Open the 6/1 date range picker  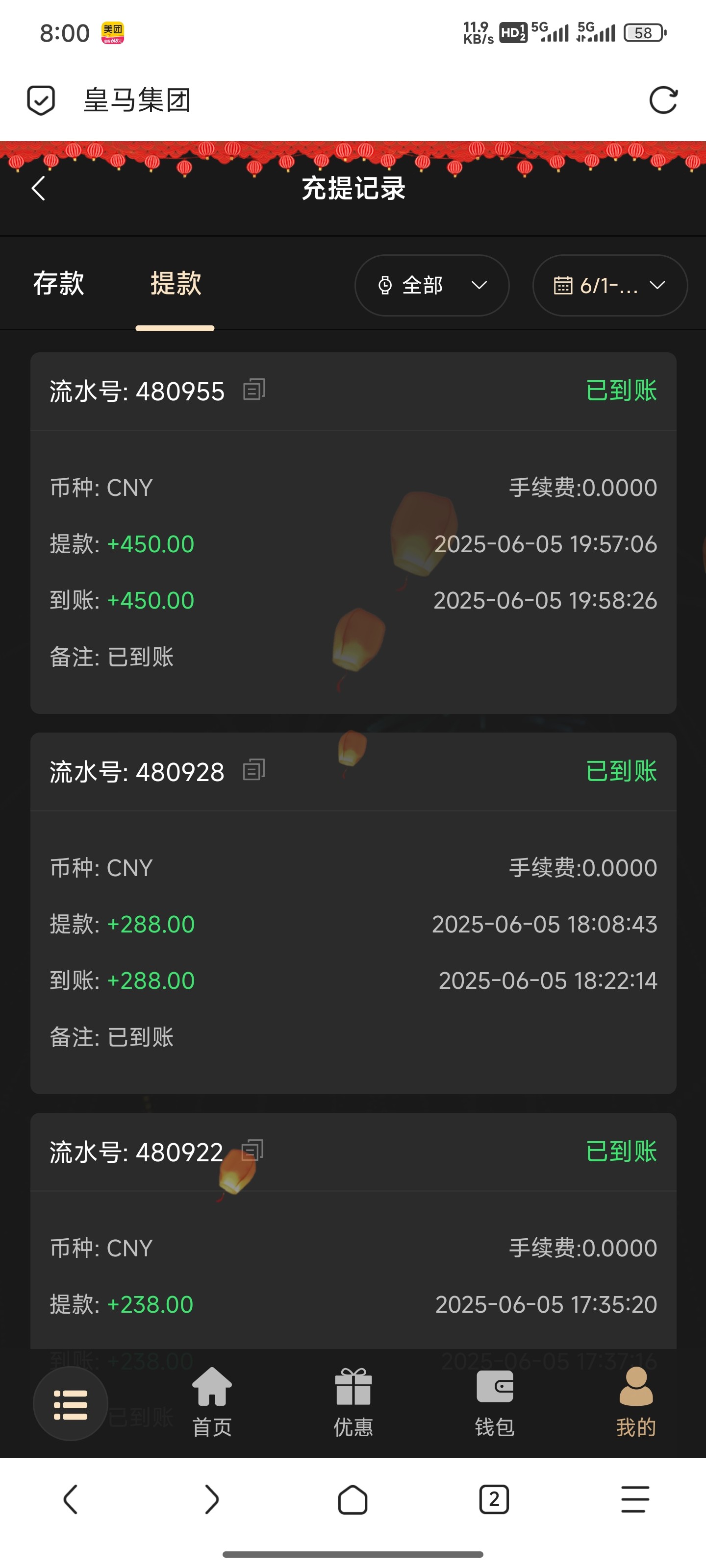(x=609, y=285)
